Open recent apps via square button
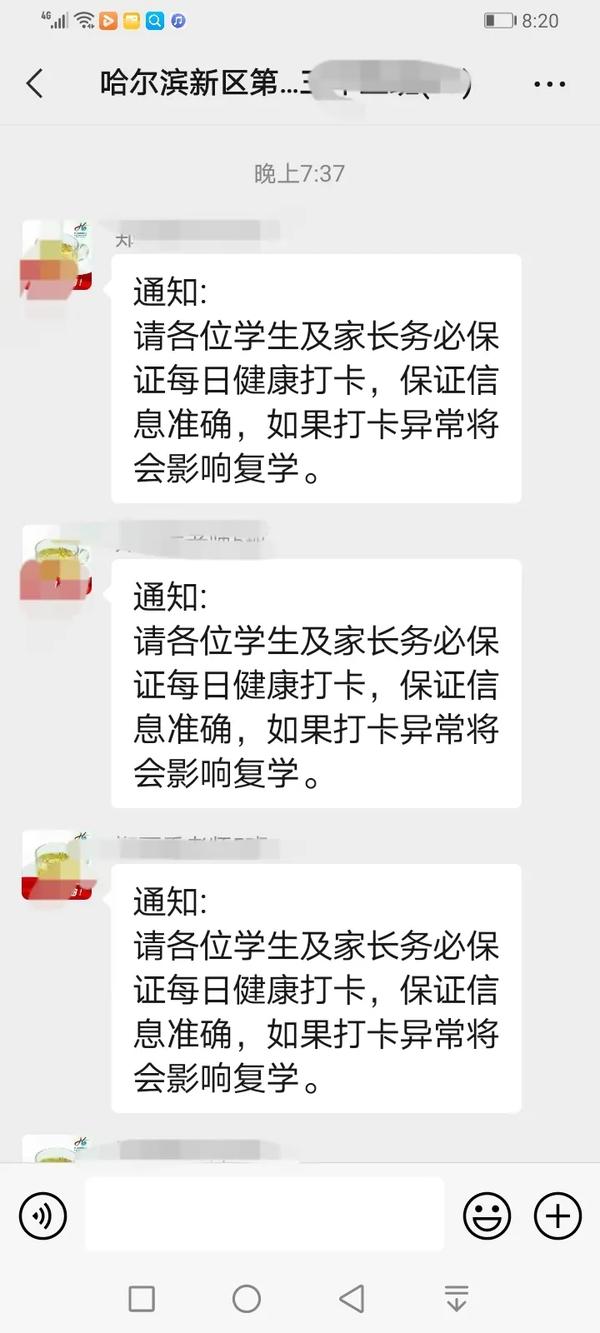600x1333 pixels. click(142, 1299)
